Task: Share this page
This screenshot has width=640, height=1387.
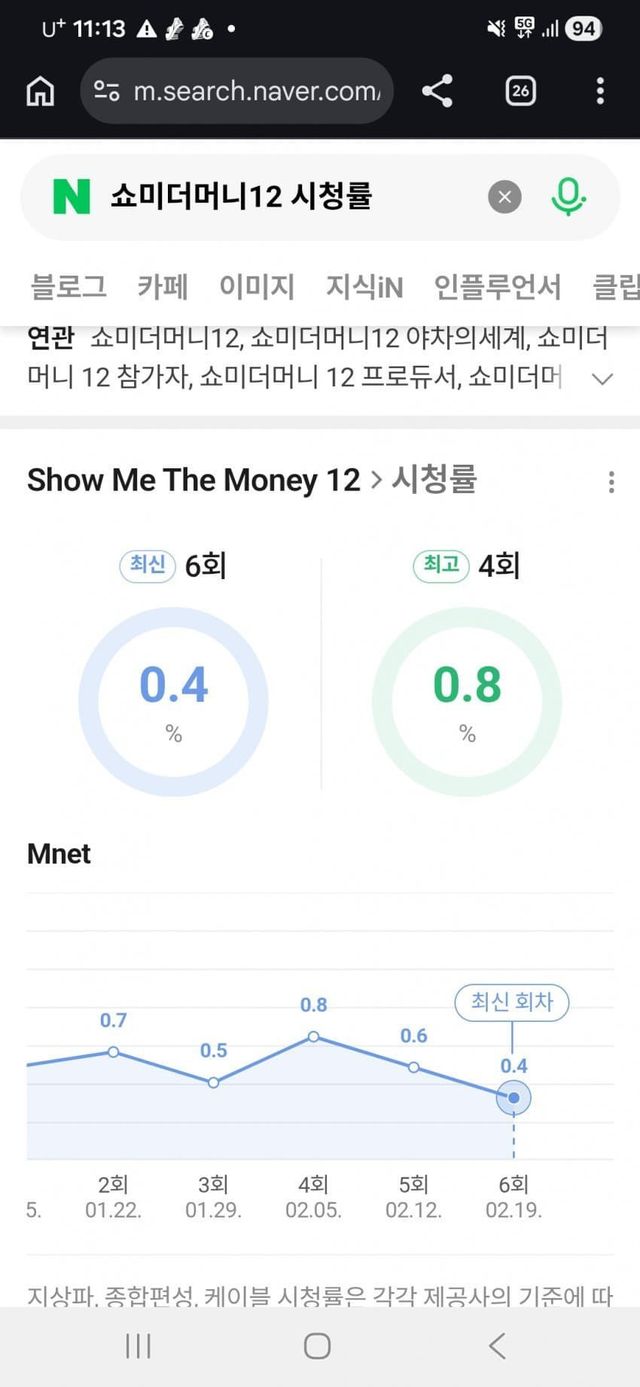Action: (437, 91)
